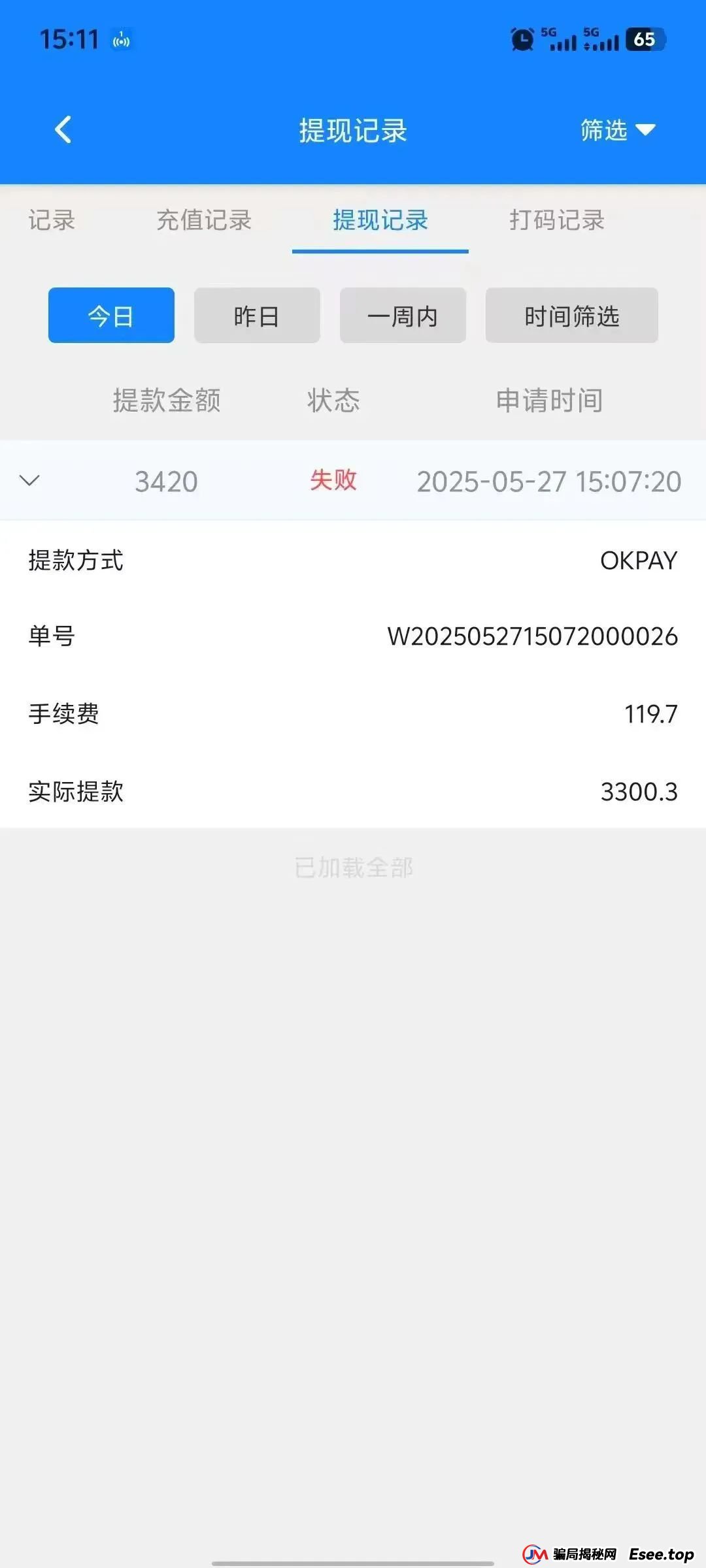Switch to the 打码记录 tab
The width and height of the screenshot is (706, 1568).
[x=556, y=221]
